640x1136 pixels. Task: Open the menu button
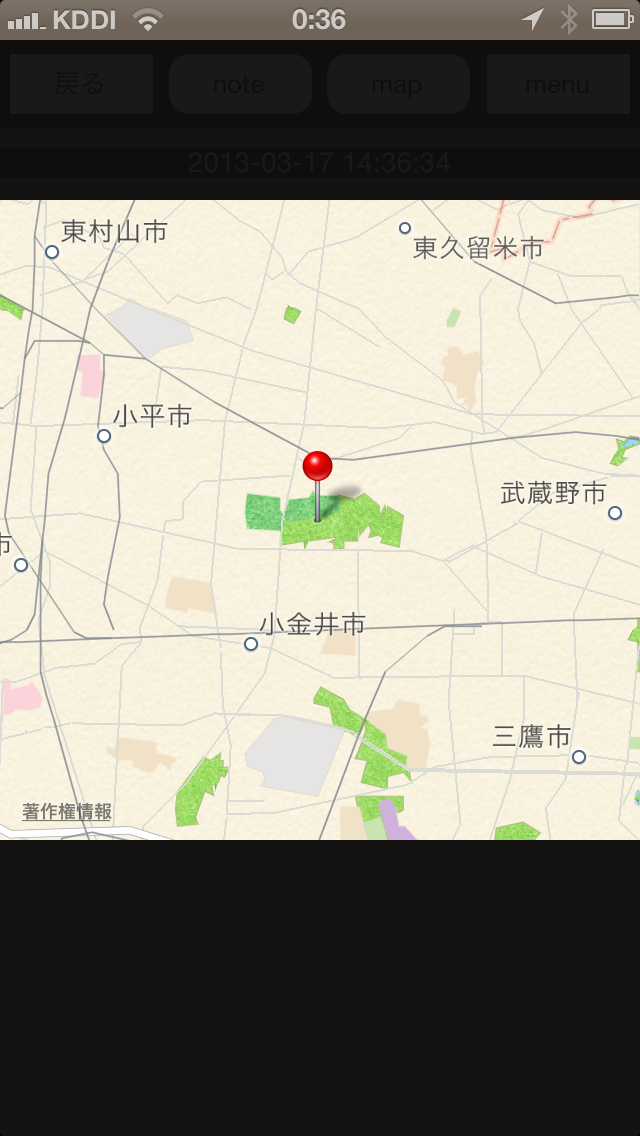(557, 84)
